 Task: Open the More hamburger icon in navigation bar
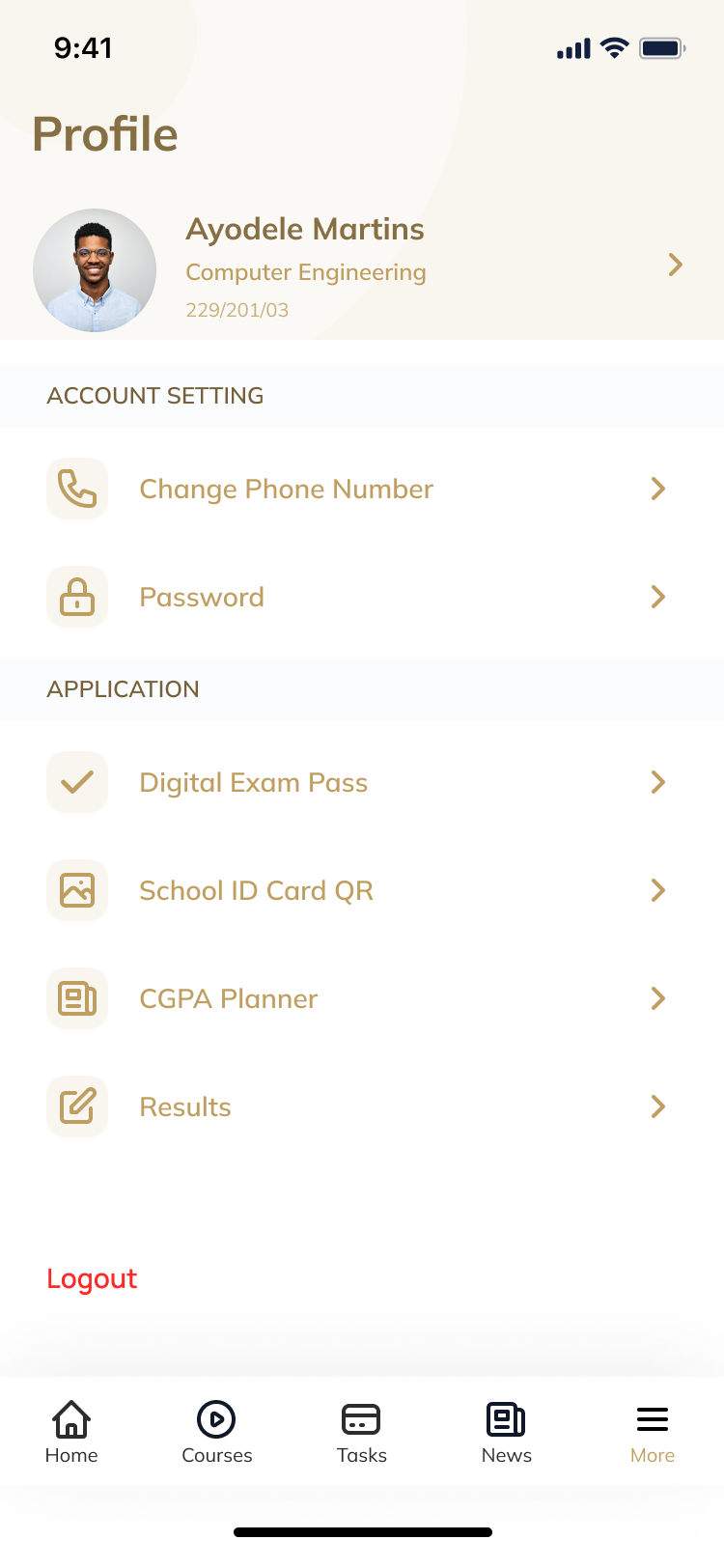point(652,1417)
